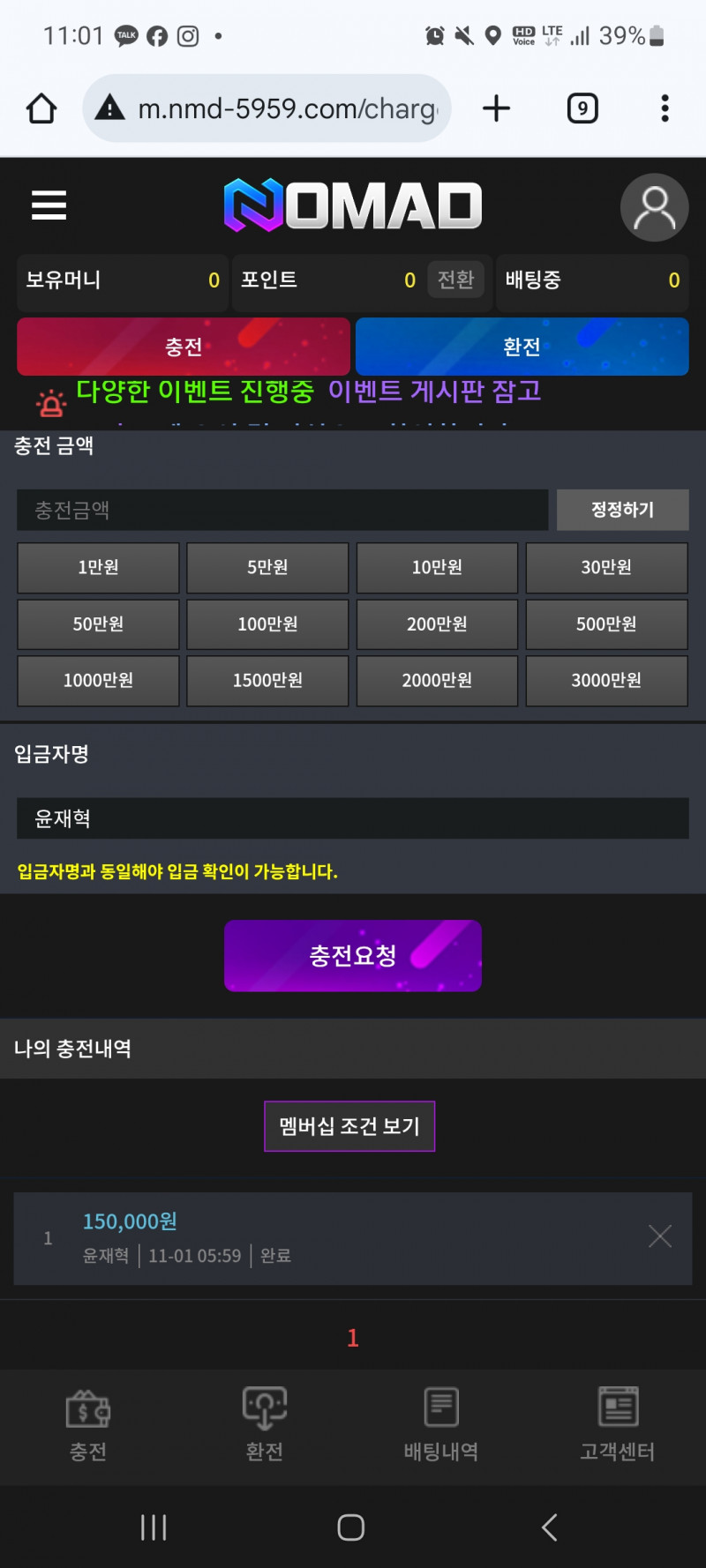
Task: Select the 10만원 amount
Action: 437,567
